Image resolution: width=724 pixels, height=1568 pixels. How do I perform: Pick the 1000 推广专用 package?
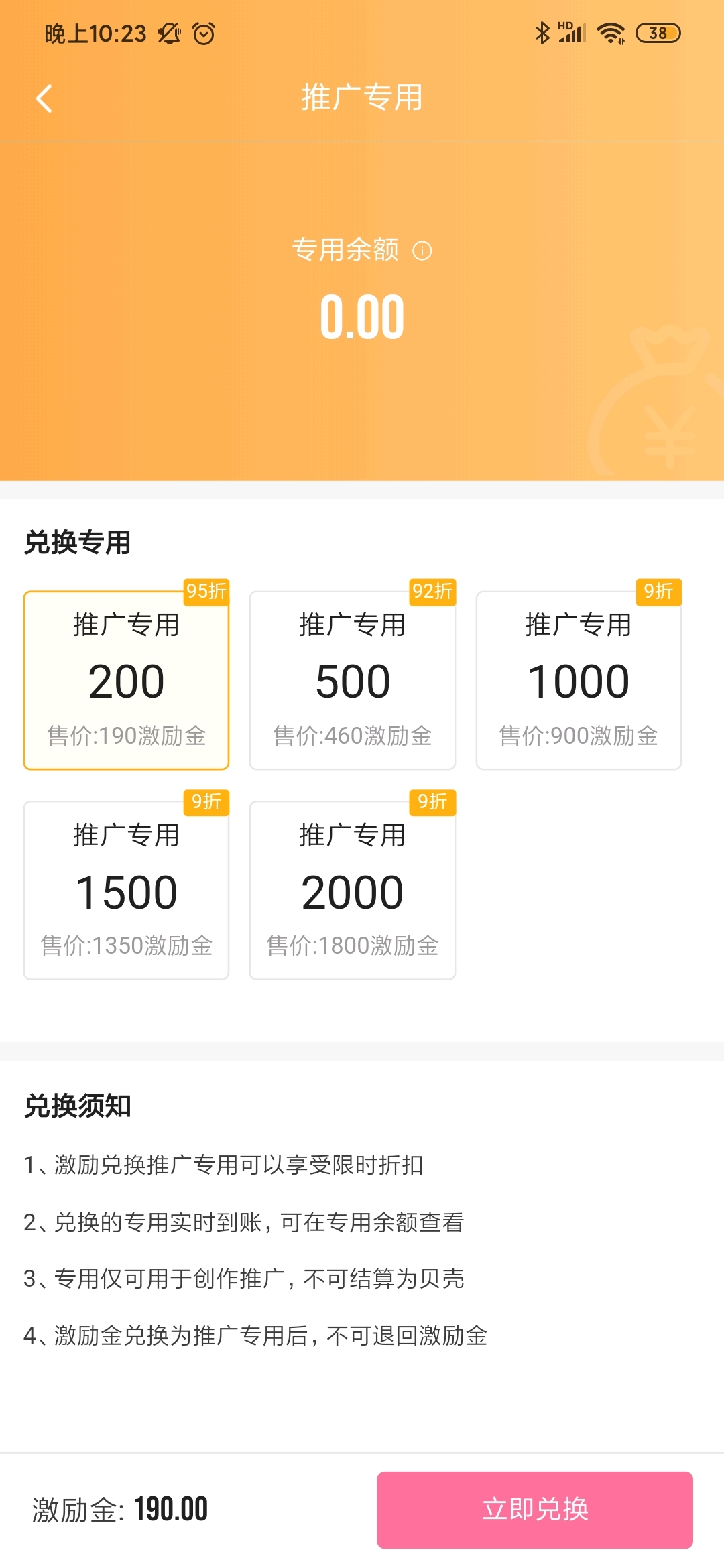point(579,680)
